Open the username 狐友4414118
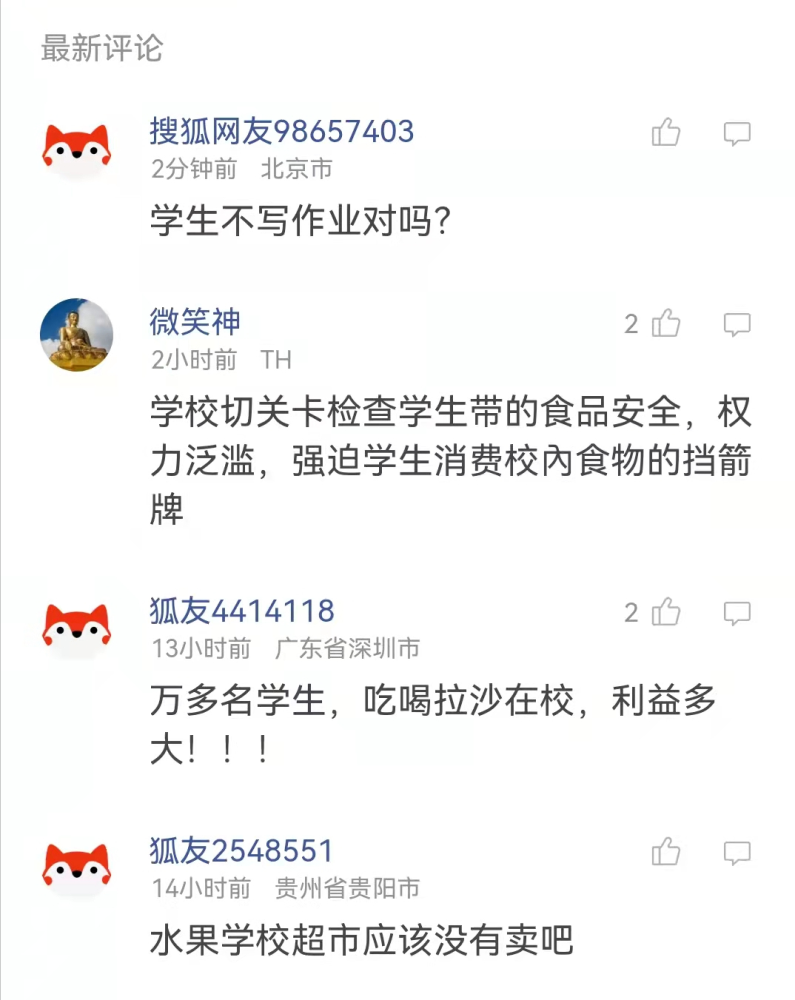 [x=241, y=611]
